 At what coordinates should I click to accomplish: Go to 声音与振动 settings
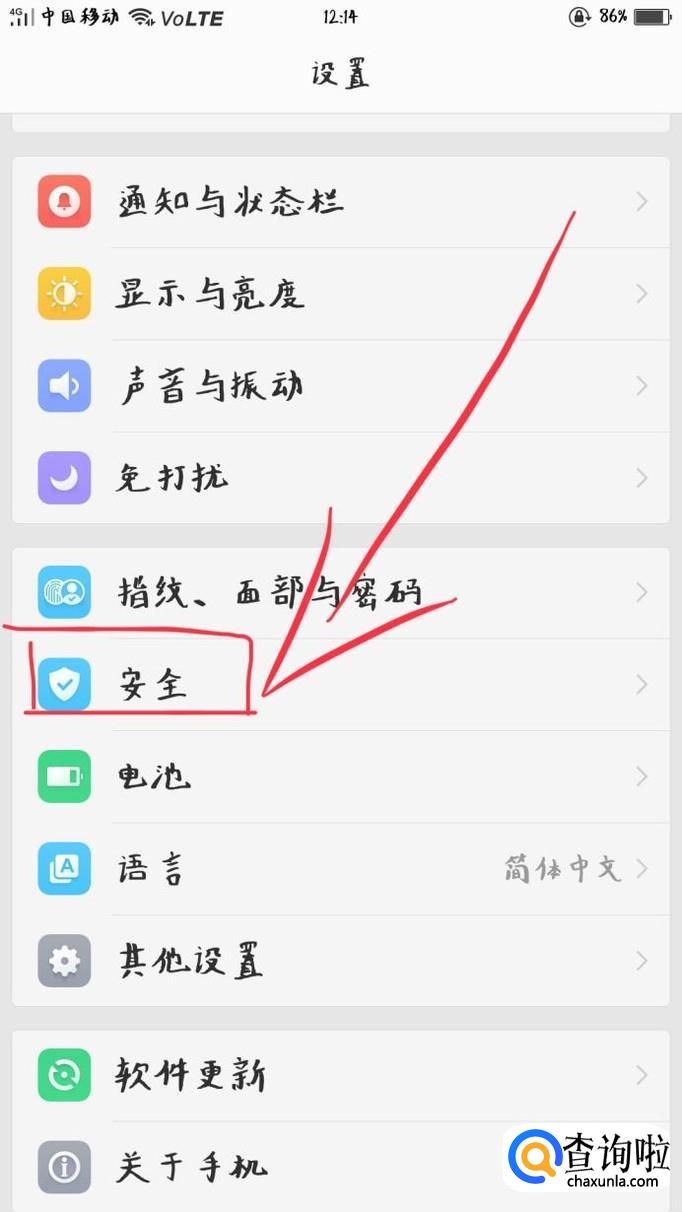[341, 386]
